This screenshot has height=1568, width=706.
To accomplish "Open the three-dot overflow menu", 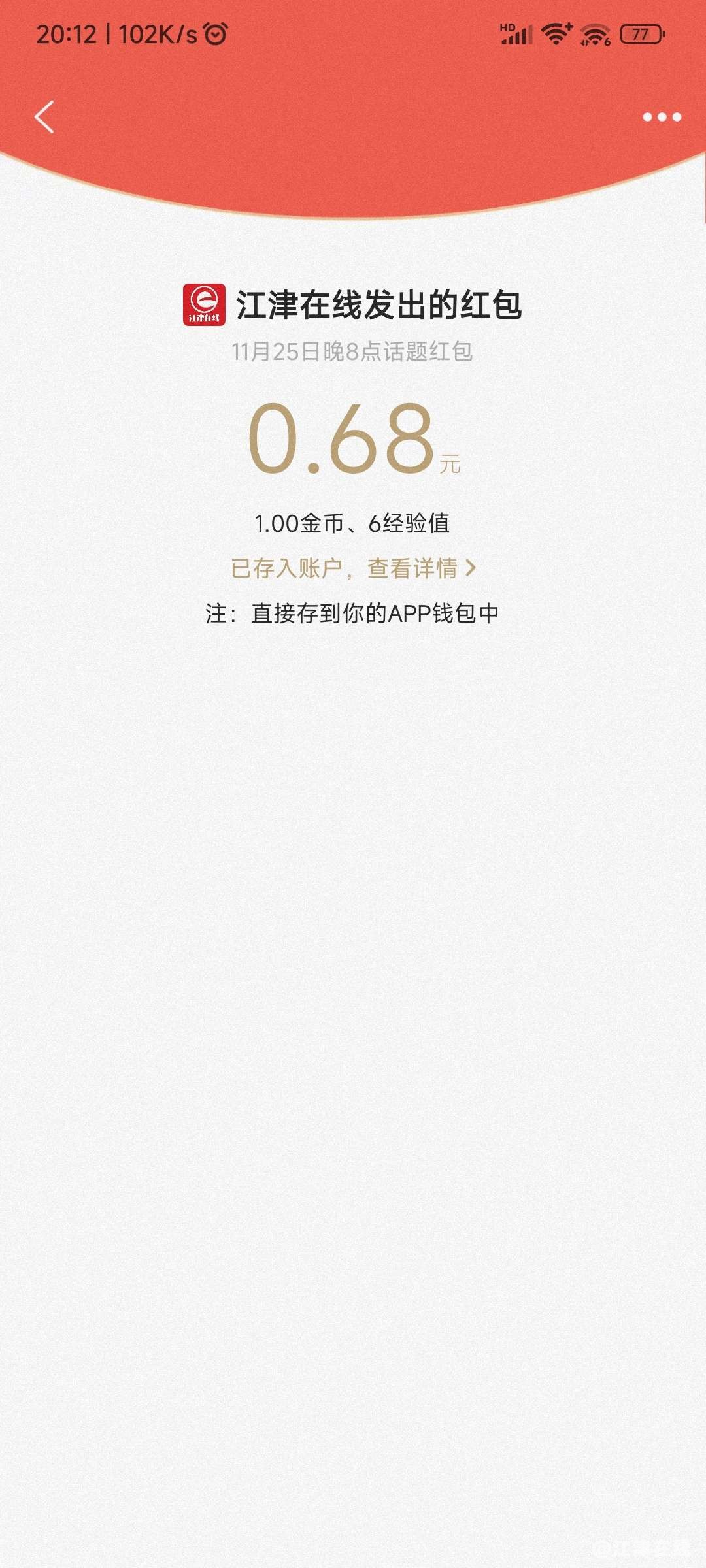I will click(662, 118).
